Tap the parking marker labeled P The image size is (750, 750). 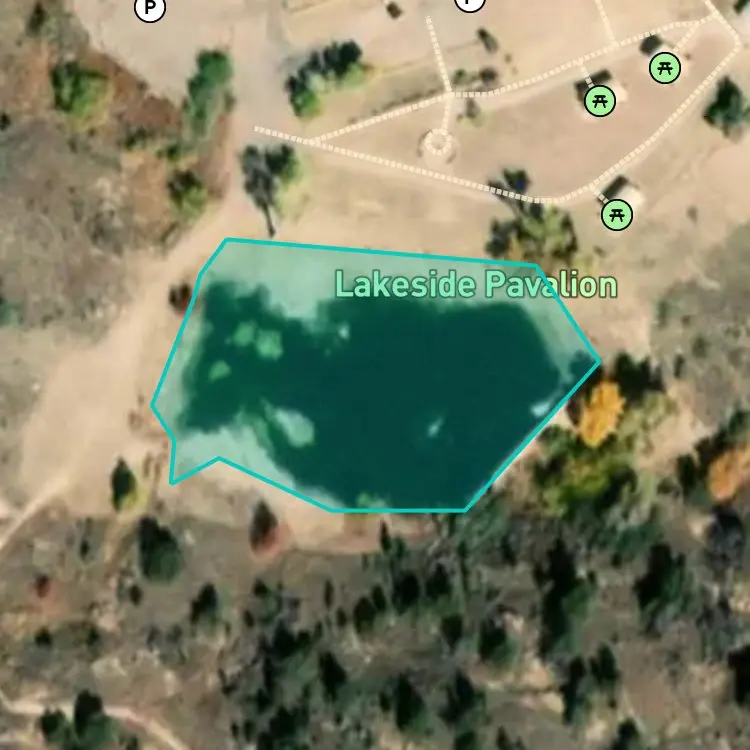point(150,7)
